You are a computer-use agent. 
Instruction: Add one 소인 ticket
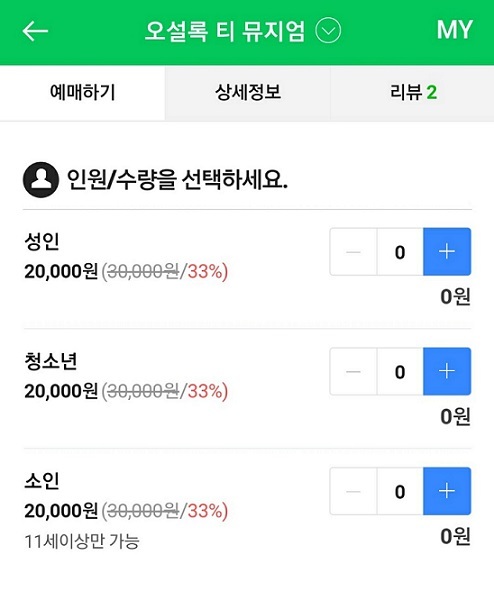447,491
